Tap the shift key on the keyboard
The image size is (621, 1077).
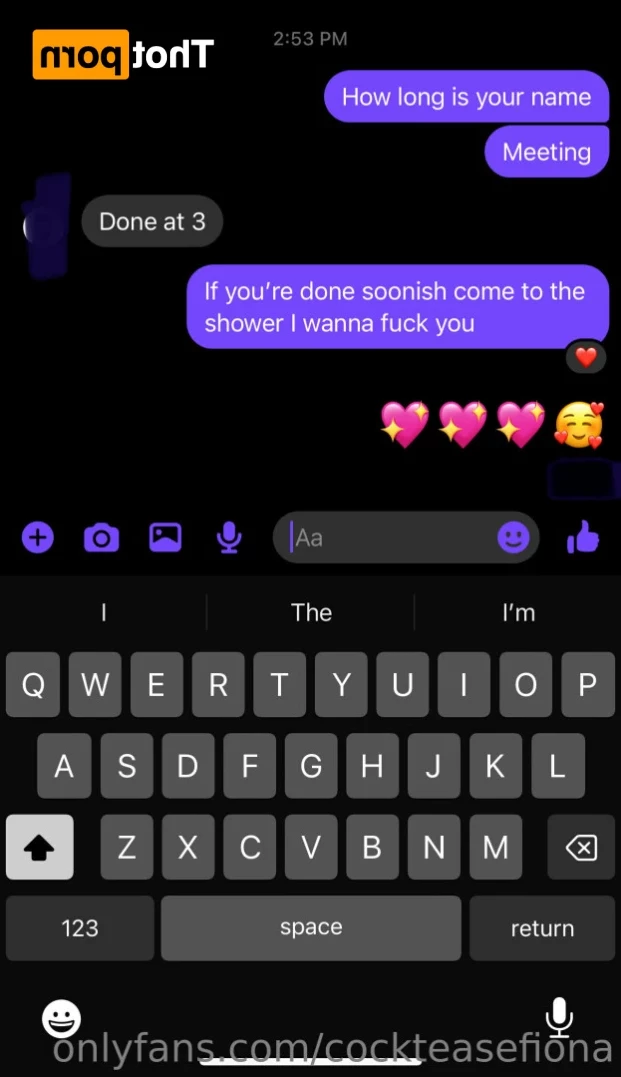point(40,848)
